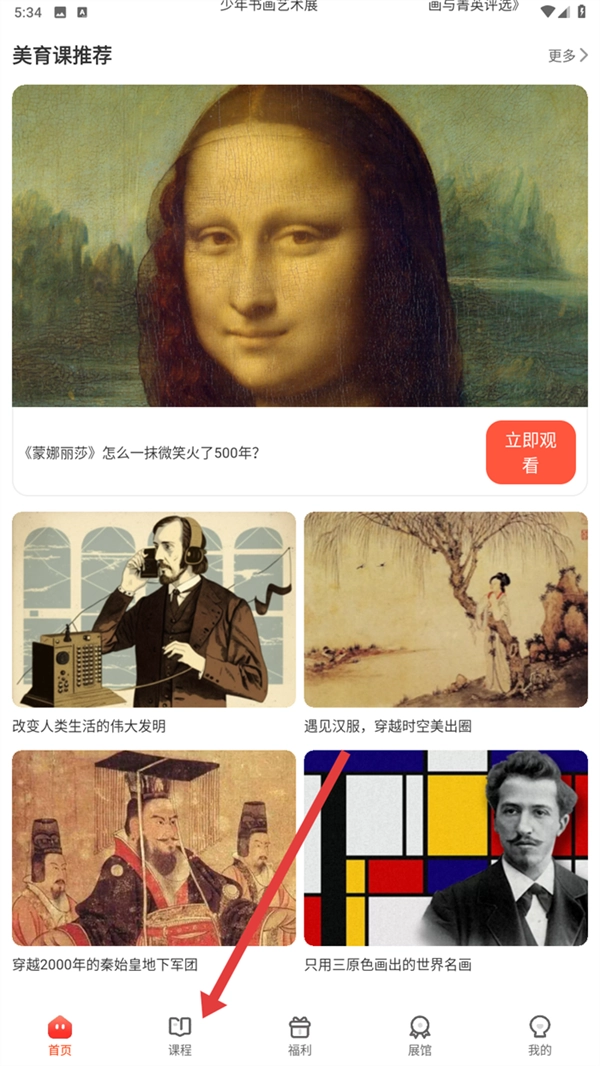Open 遇见汉服，穿越时空美出圈 course

pyautogui.click(x=446, y=610)
